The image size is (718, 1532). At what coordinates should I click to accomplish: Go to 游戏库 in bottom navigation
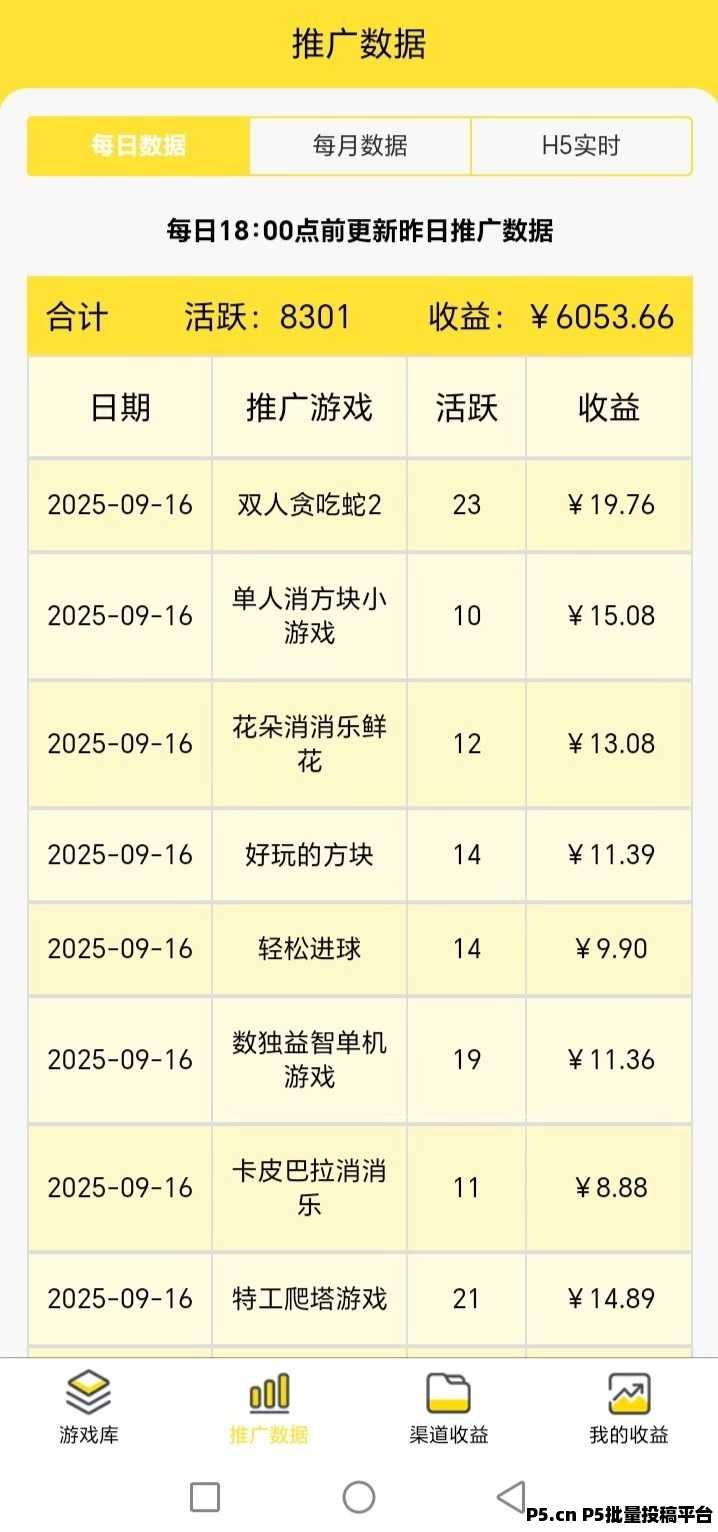(89, 1408)
